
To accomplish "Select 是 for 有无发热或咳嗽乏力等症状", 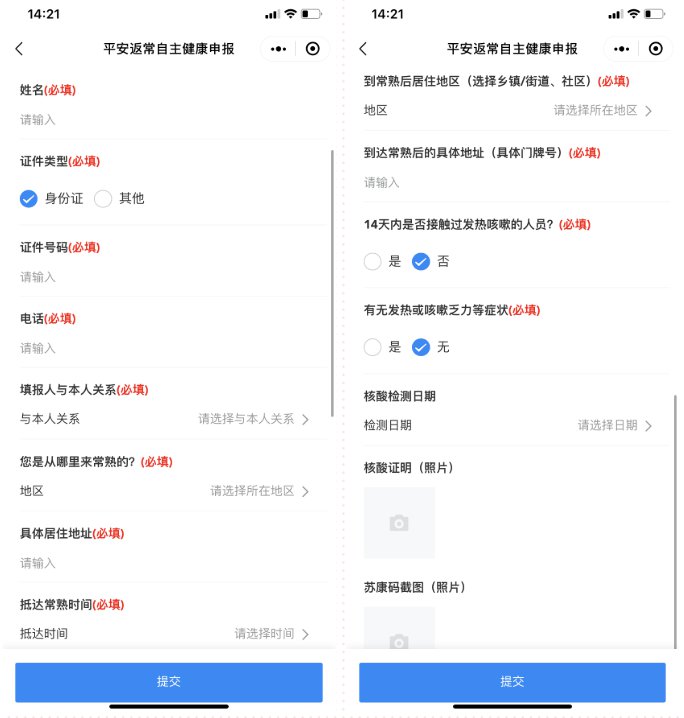I will pyautogui.click(x=373, y=347).
